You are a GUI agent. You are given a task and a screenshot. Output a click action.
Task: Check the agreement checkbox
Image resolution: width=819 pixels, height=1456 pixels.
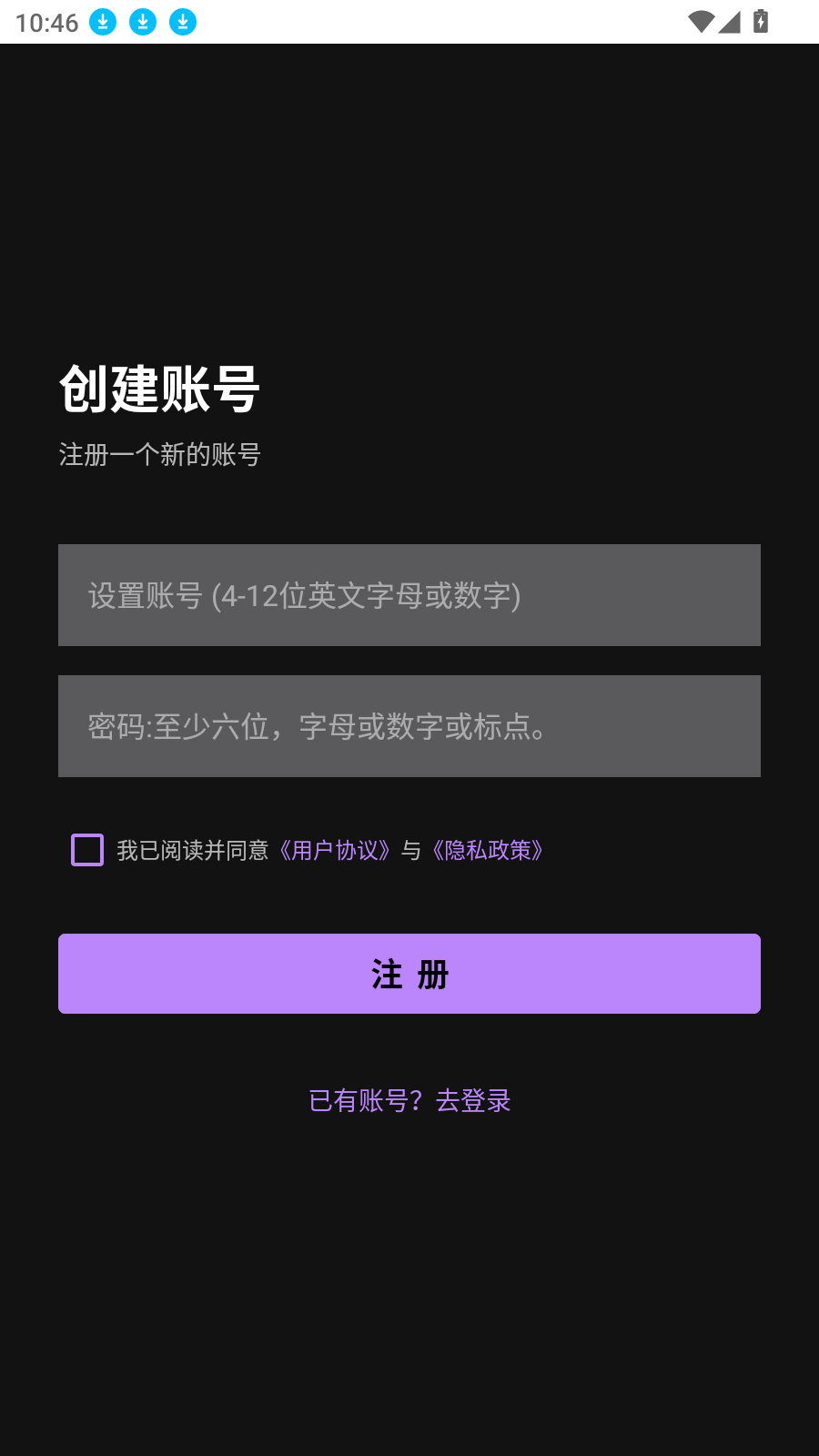point(87,850)
